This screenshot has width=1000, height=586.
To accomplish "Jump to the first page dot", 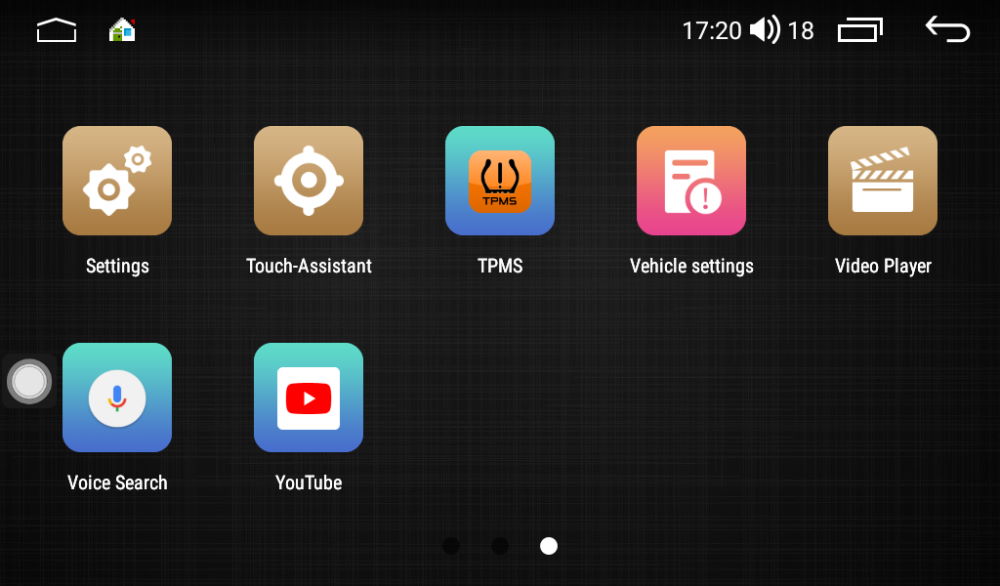I will point(451,546).
